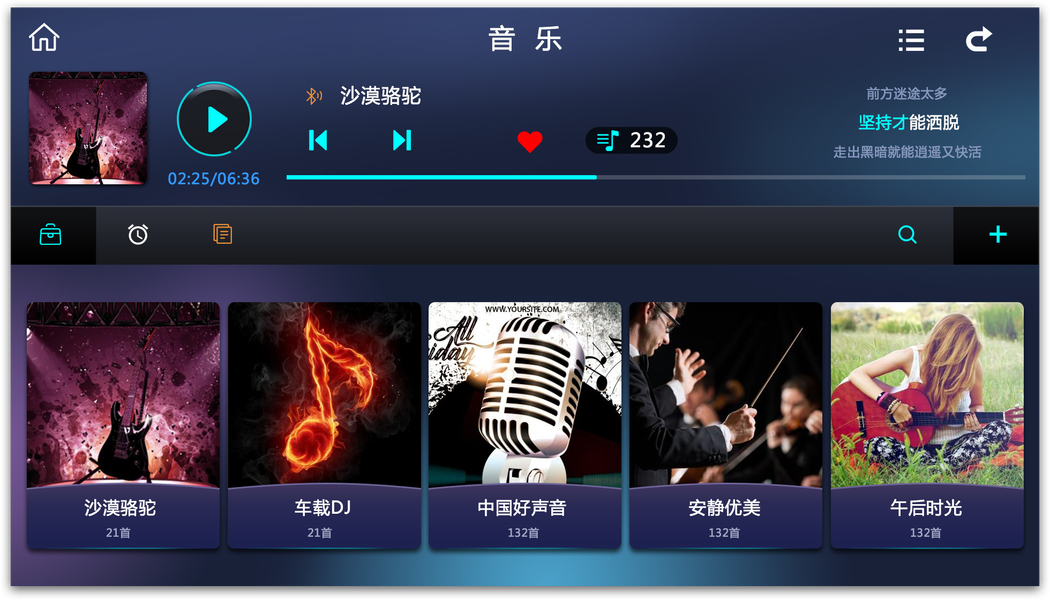Viewport: 1050px width, 600px height.
Task: Play the current song 沙漠骆驼
Action: (214, 120)
